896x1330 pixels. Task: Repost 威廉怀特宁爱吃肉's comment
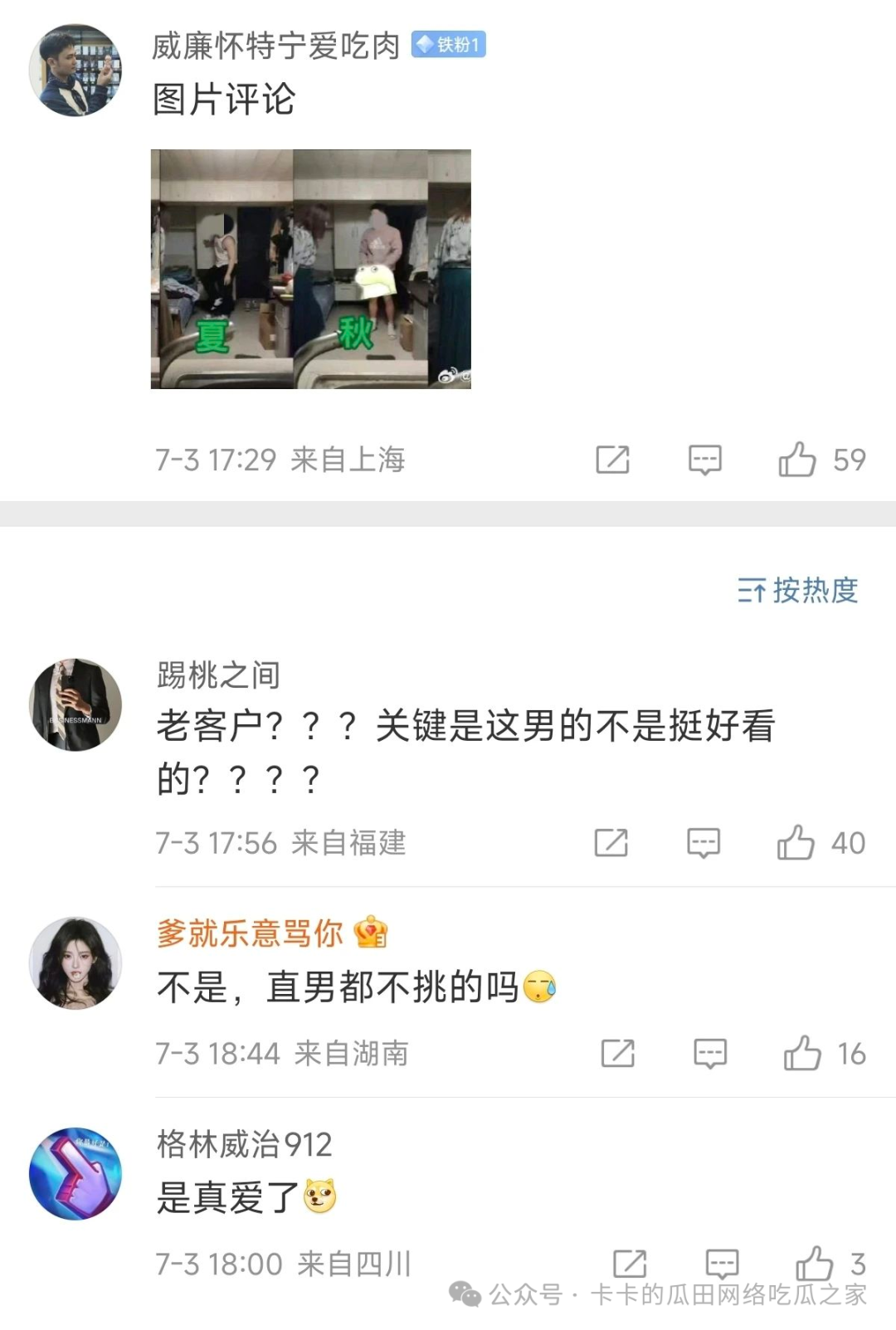pos(613,460)
